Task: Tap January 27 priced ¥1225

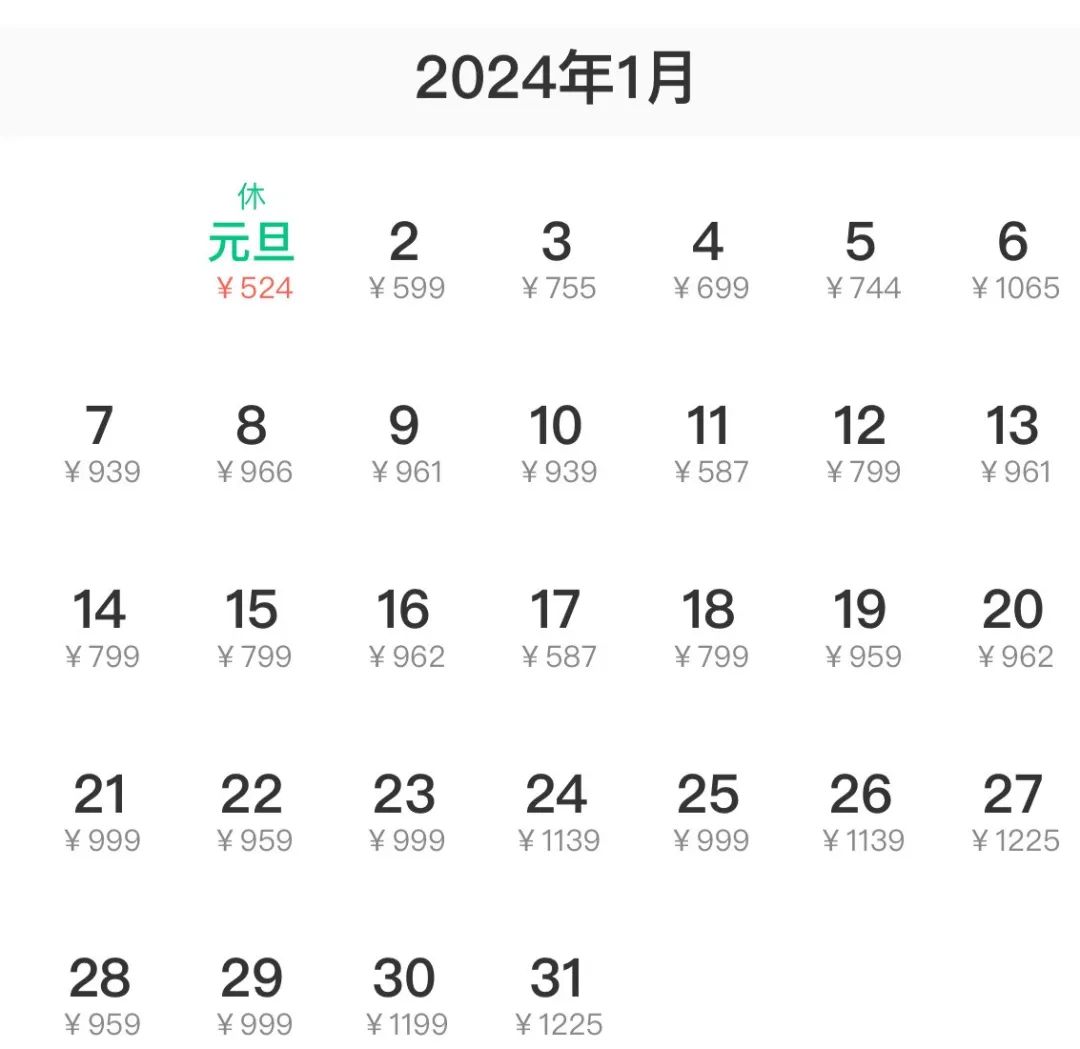Action: tap(1012, 811)
